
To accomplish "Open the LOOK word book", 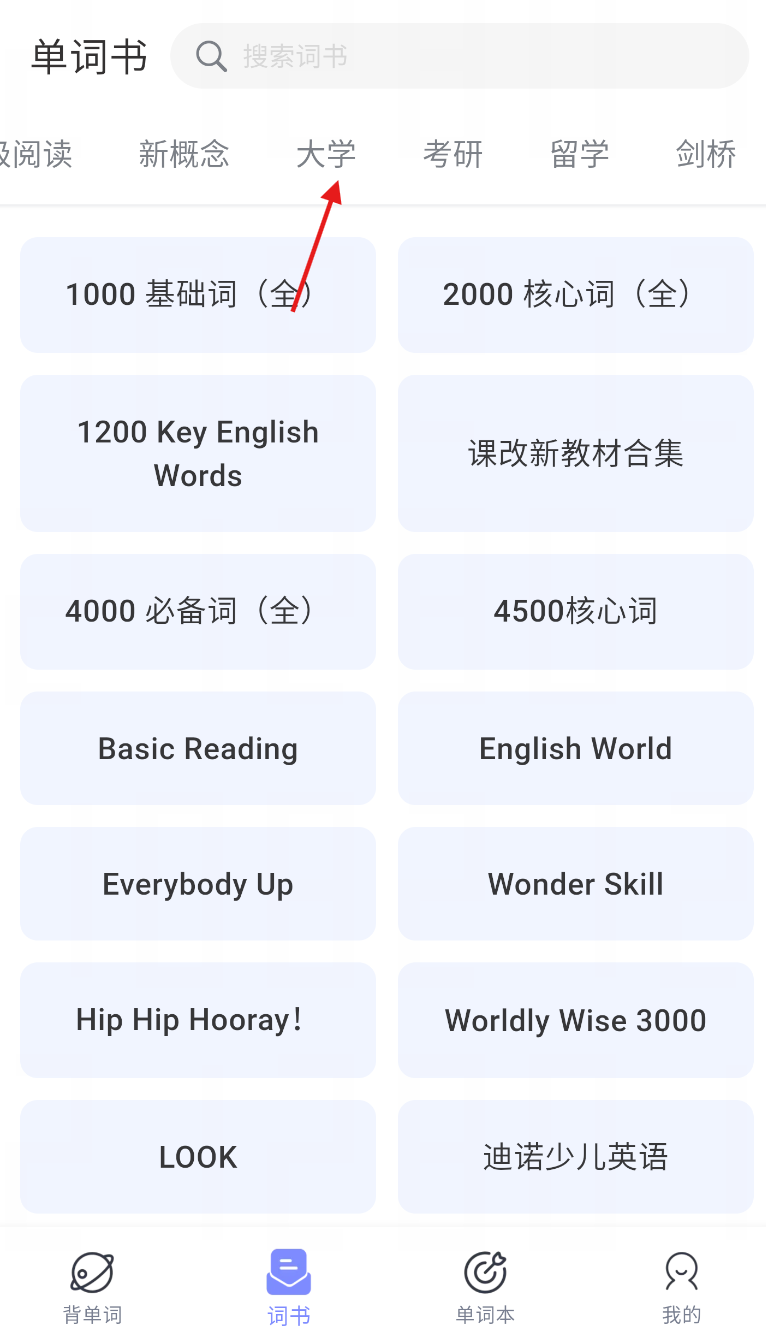I will point(198,1157).
